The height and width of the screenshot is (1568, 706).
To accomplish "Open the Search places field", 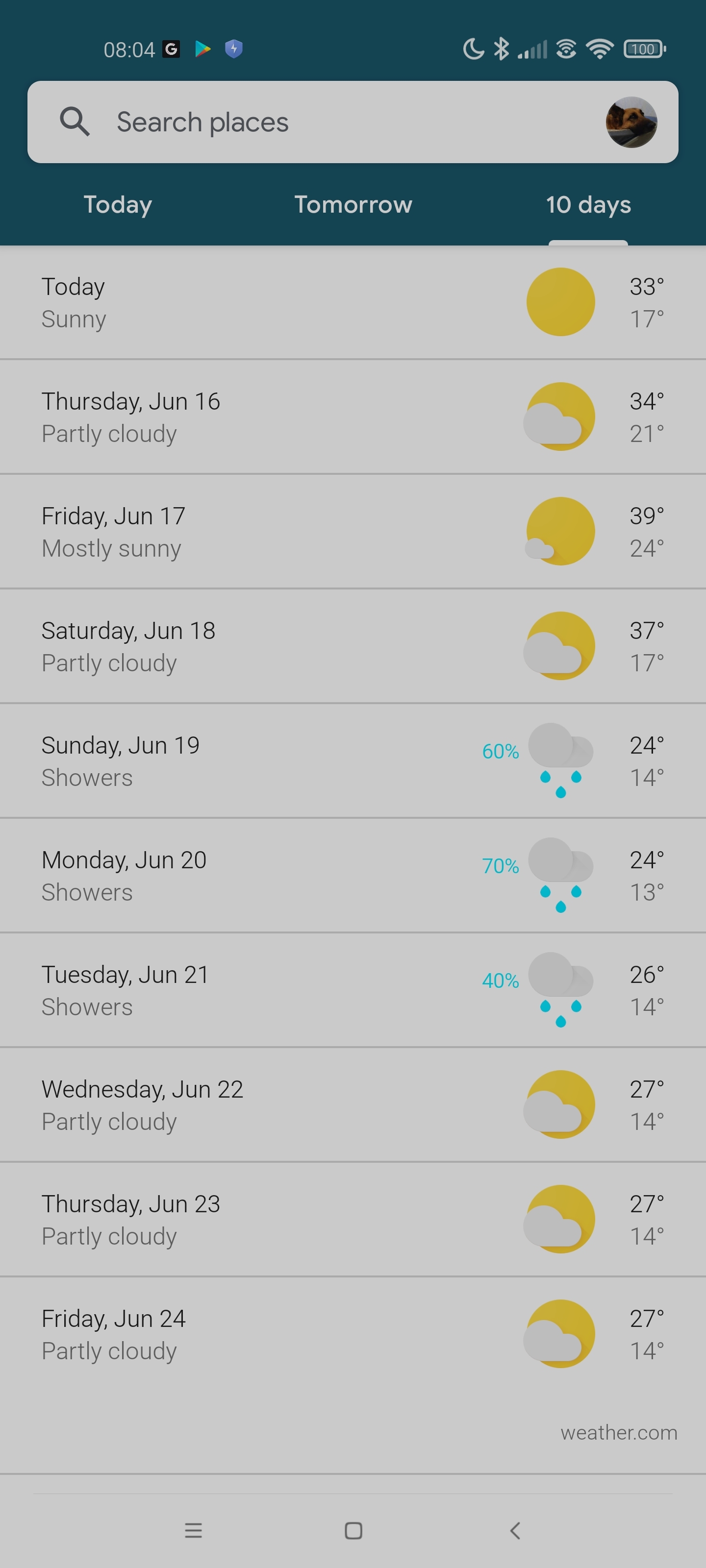I will (x=304, y=122).
